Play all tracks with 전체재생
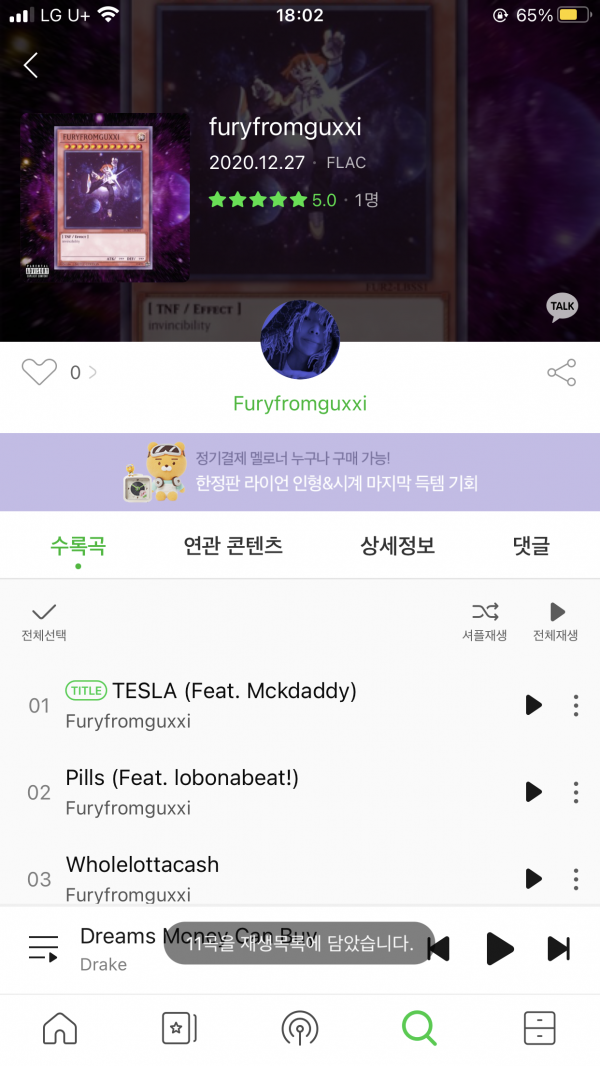Viewport: 600px width, 1066px height. point(556,620)
